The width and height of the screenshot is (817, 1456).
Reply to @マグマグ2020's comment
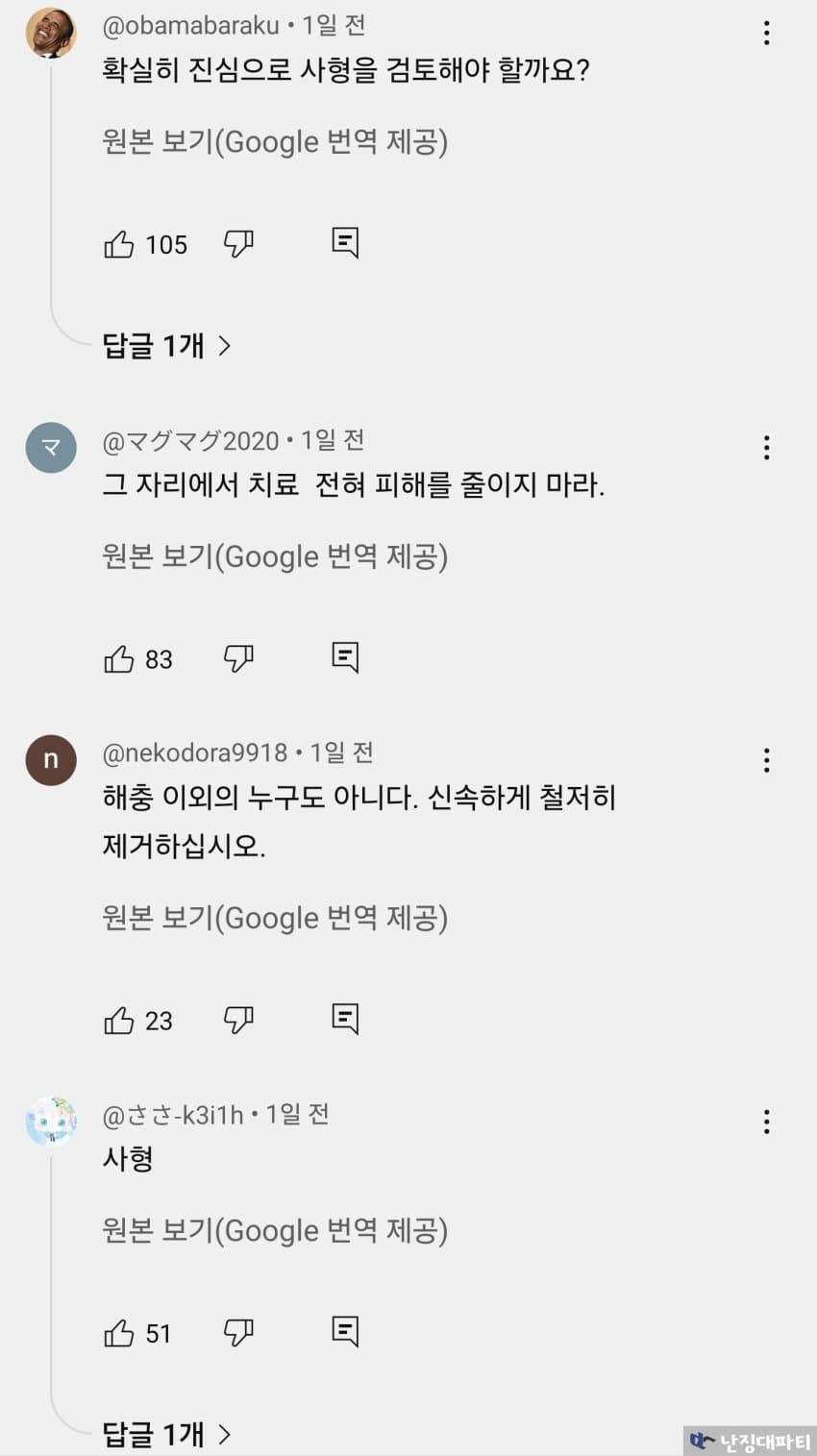(345, 657)
